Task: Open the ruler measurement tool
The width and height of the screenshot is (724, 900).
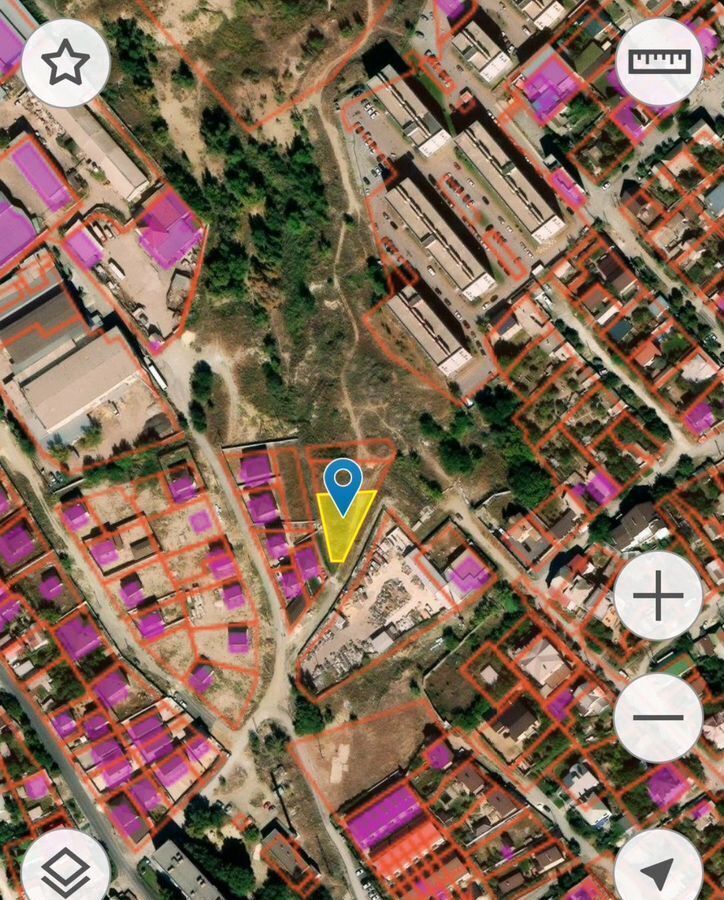Action: click(x=659, y=61)
